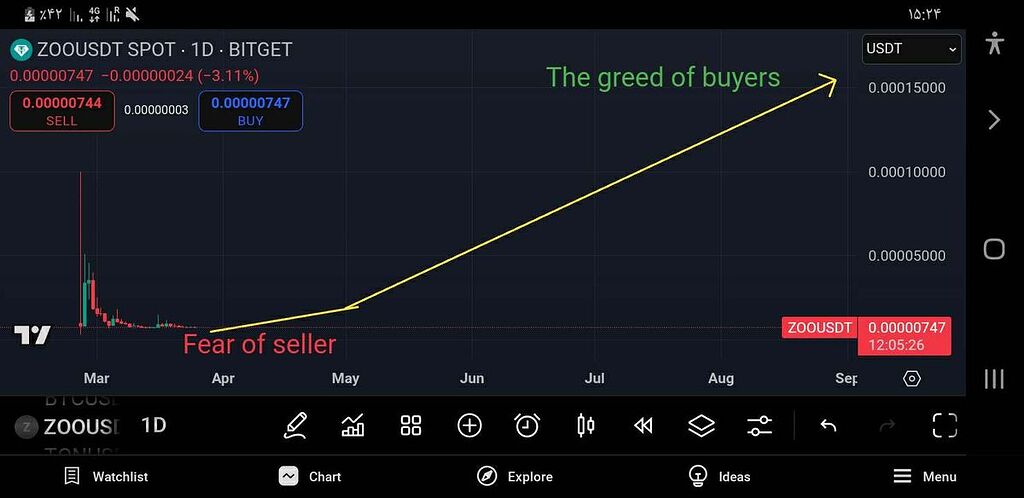The width and height of the screenshot is (1024, 498).
Task: Open the USDT currency dropdown
Action: (x=911, y=49)
